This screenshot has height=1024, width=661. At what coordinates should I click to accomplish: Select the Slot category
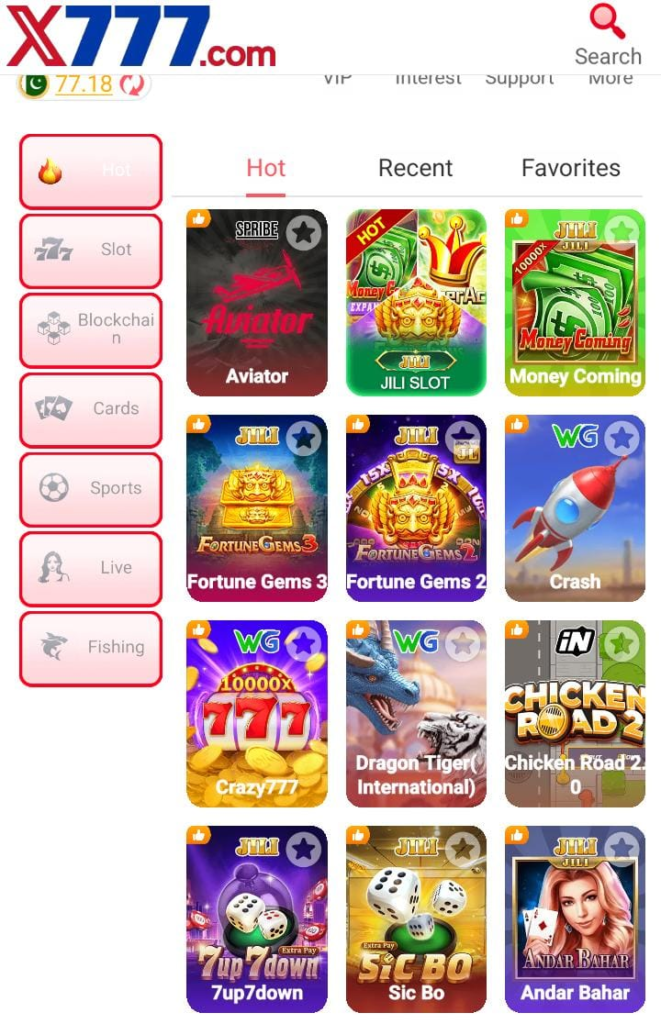coord(90,250)
